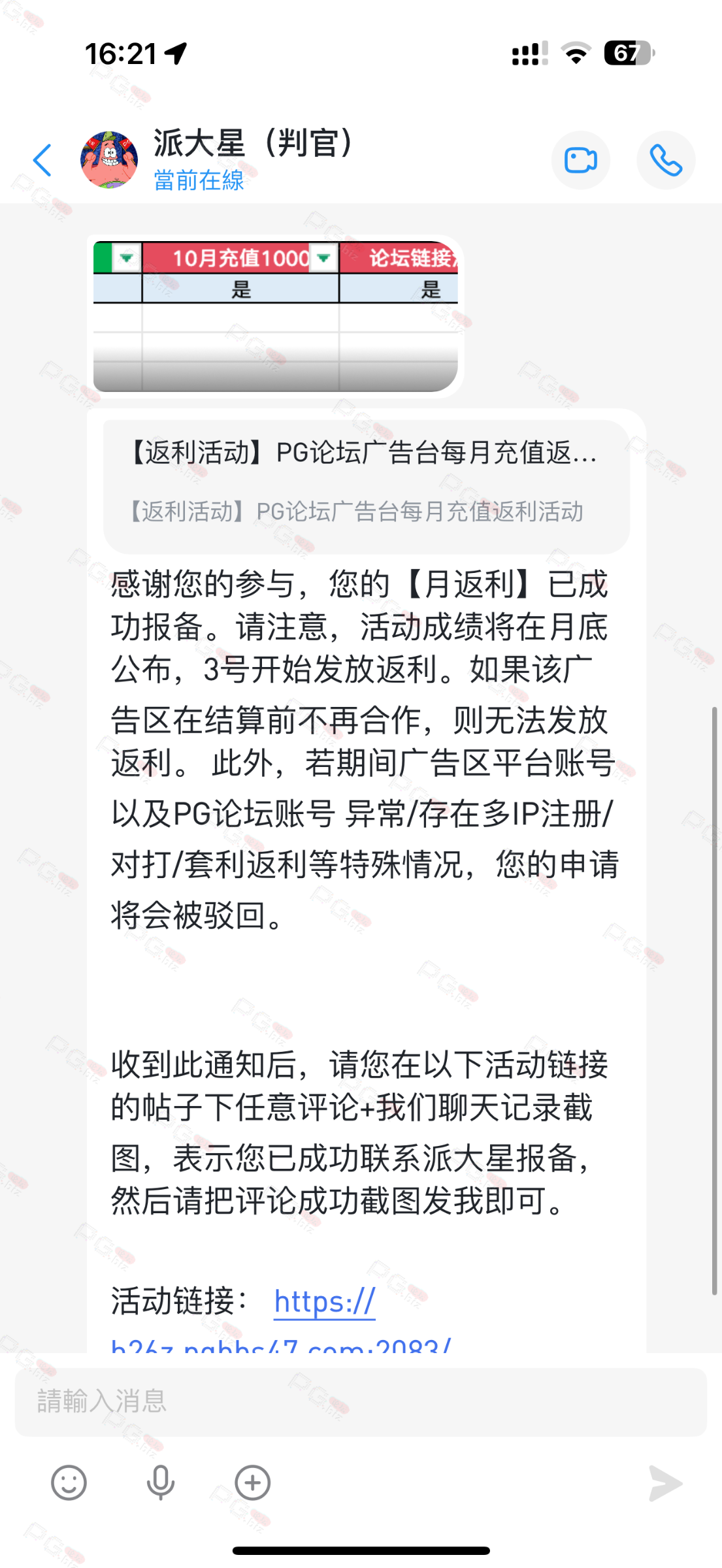Viewport: 722px width, 1568px height.
Task: Open 派大星 profile avatar
Action: pos(108,160)
